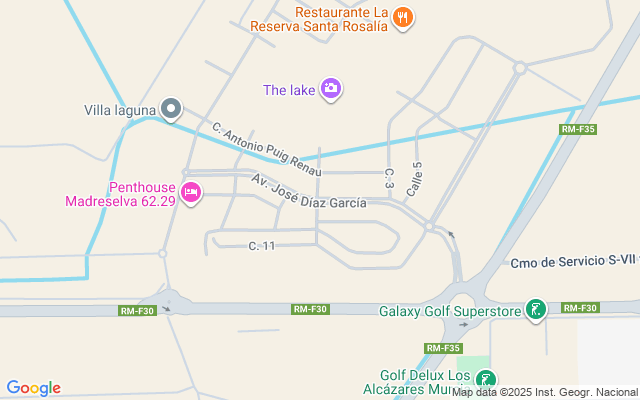The height and width of the screenshot is (400, 640).
Task: Open Penthouse Madreselva 62.29 lodging marker
Action: pyautogui.click(x=192, y=191)
